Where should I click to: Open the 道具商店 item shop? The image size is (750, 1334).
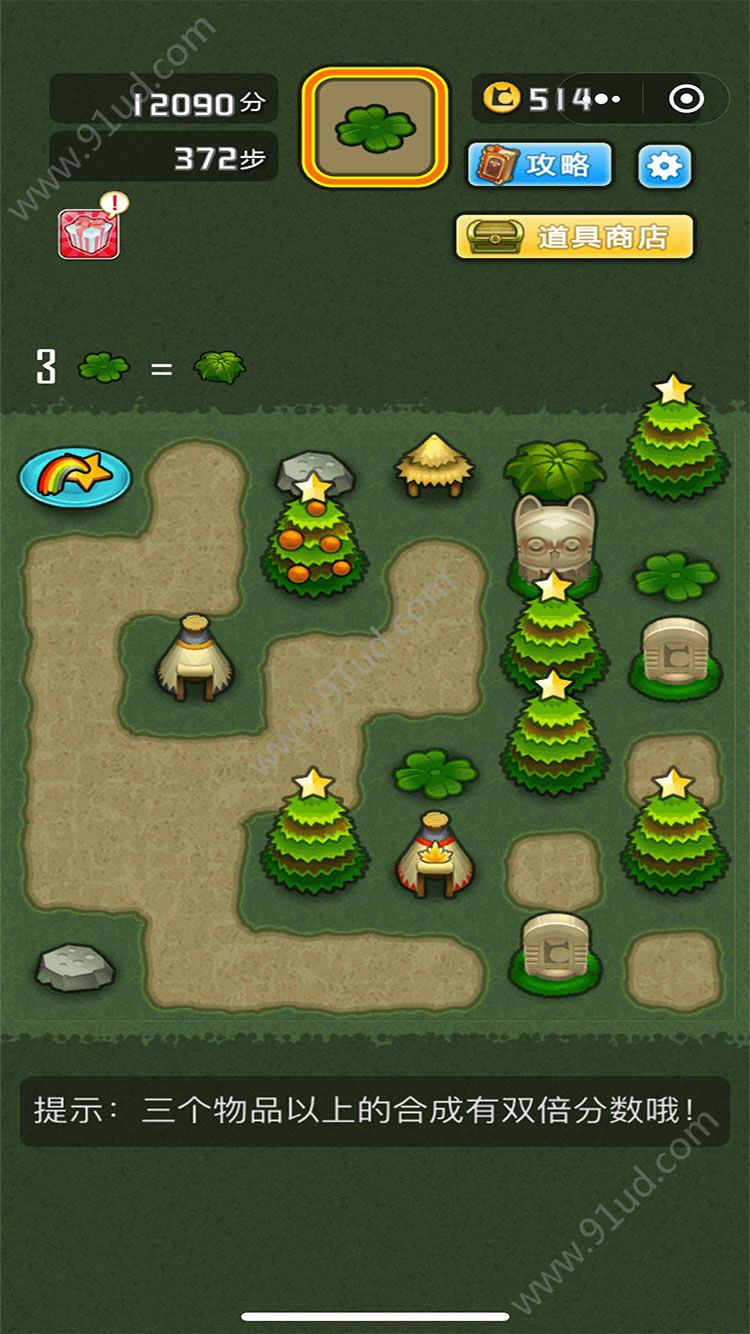click(x=574, y=237)
